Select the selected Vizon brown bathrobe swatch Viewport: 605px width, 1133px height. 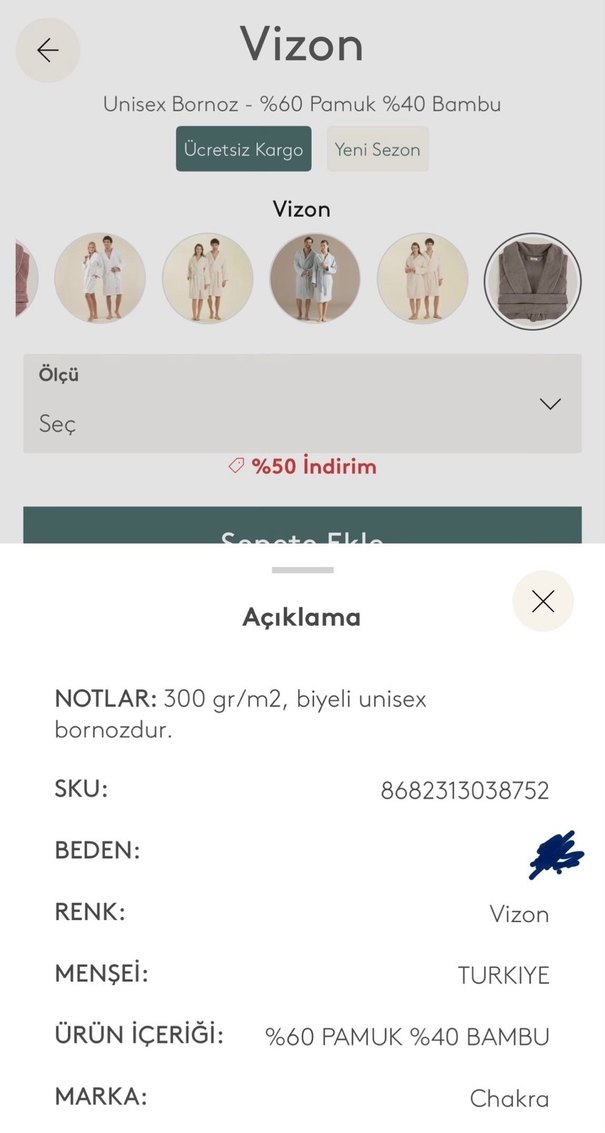(x=532, y=281)
